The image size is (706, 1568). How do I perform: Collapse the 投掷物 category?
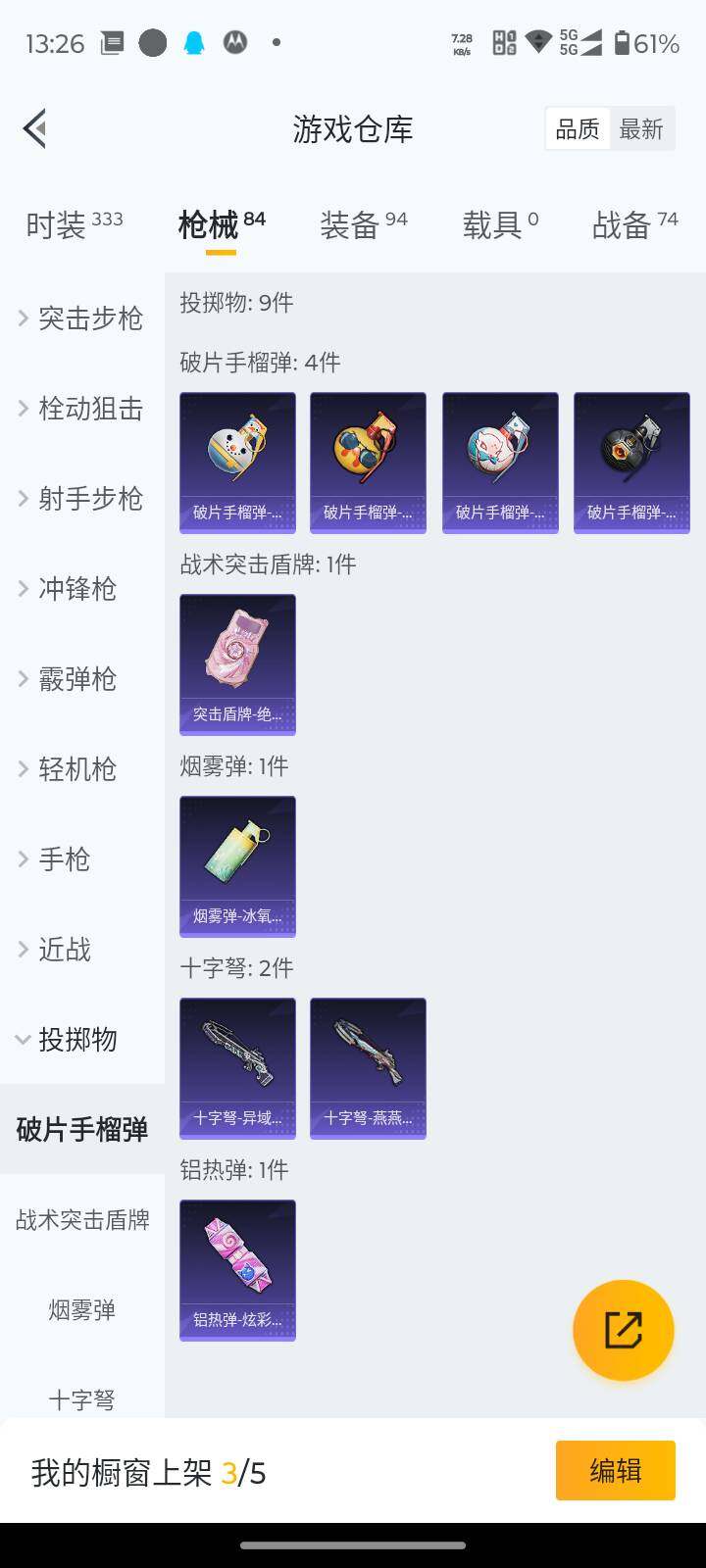(x=82, y=1040)
